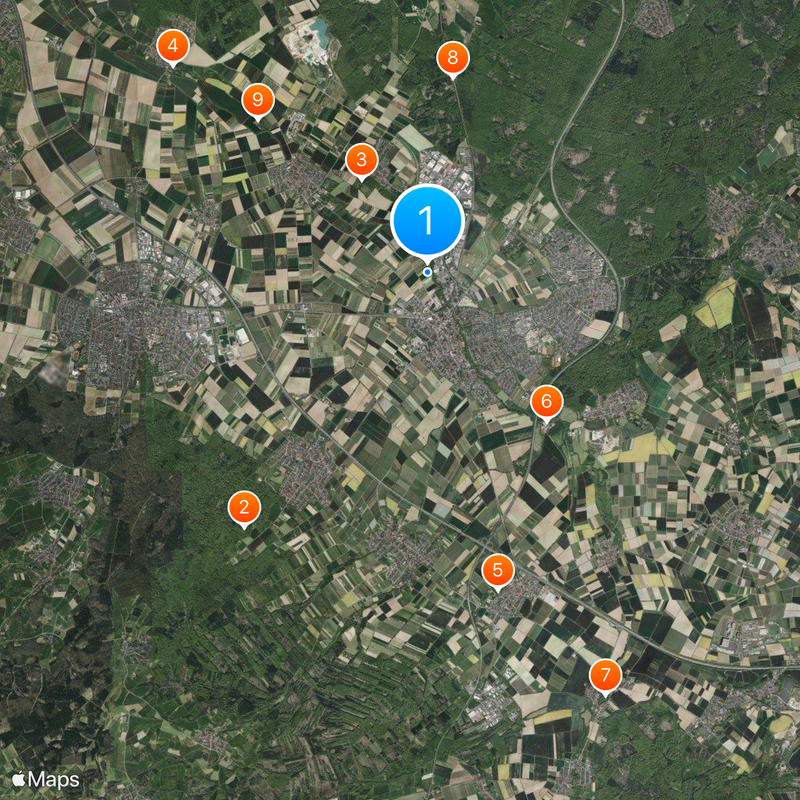Open the orange pin numbered 3

361,159
